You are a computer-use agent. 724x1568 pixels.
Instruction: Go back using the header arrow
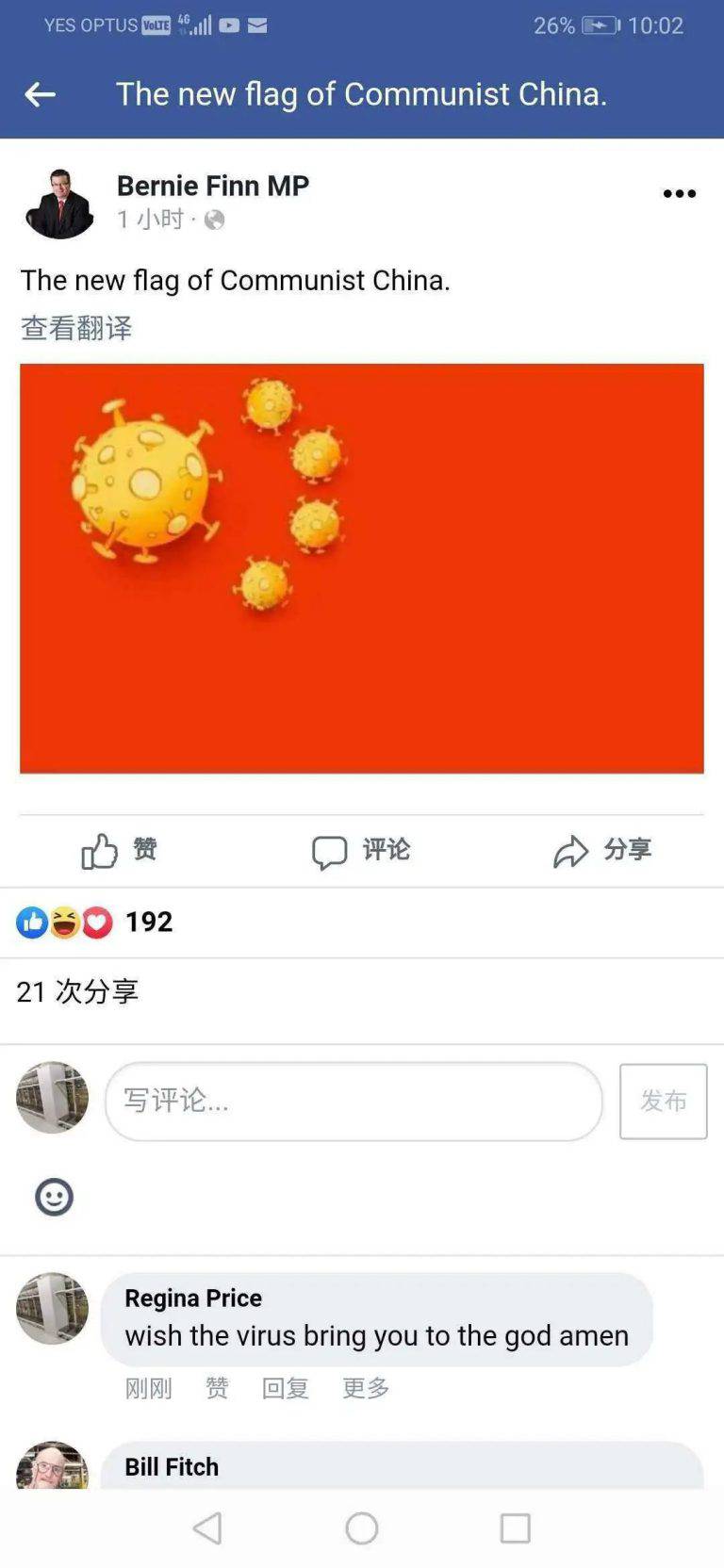[x=40, y=94]
